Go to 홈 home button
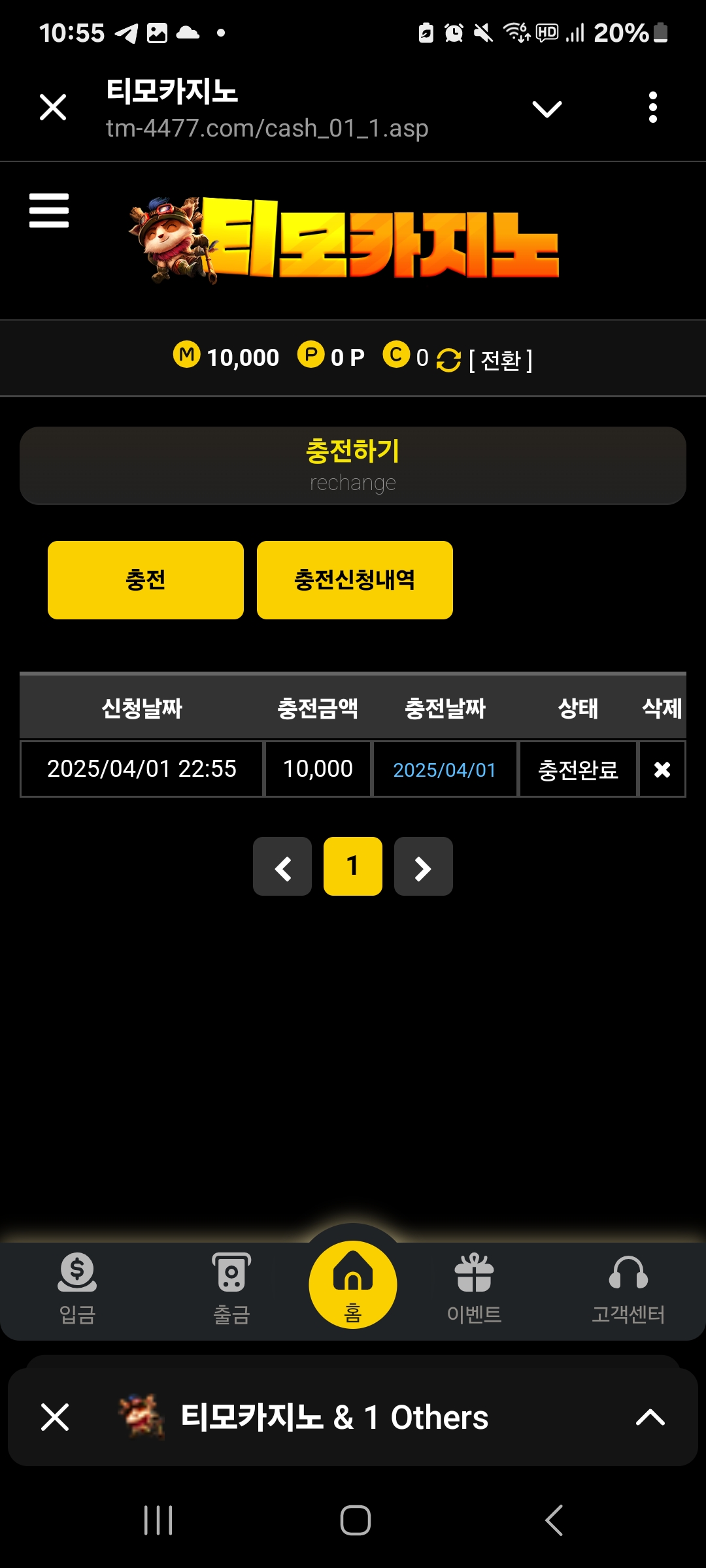Image resolution: width=706 pixels, height=1568 pixels. [353, 1284]
